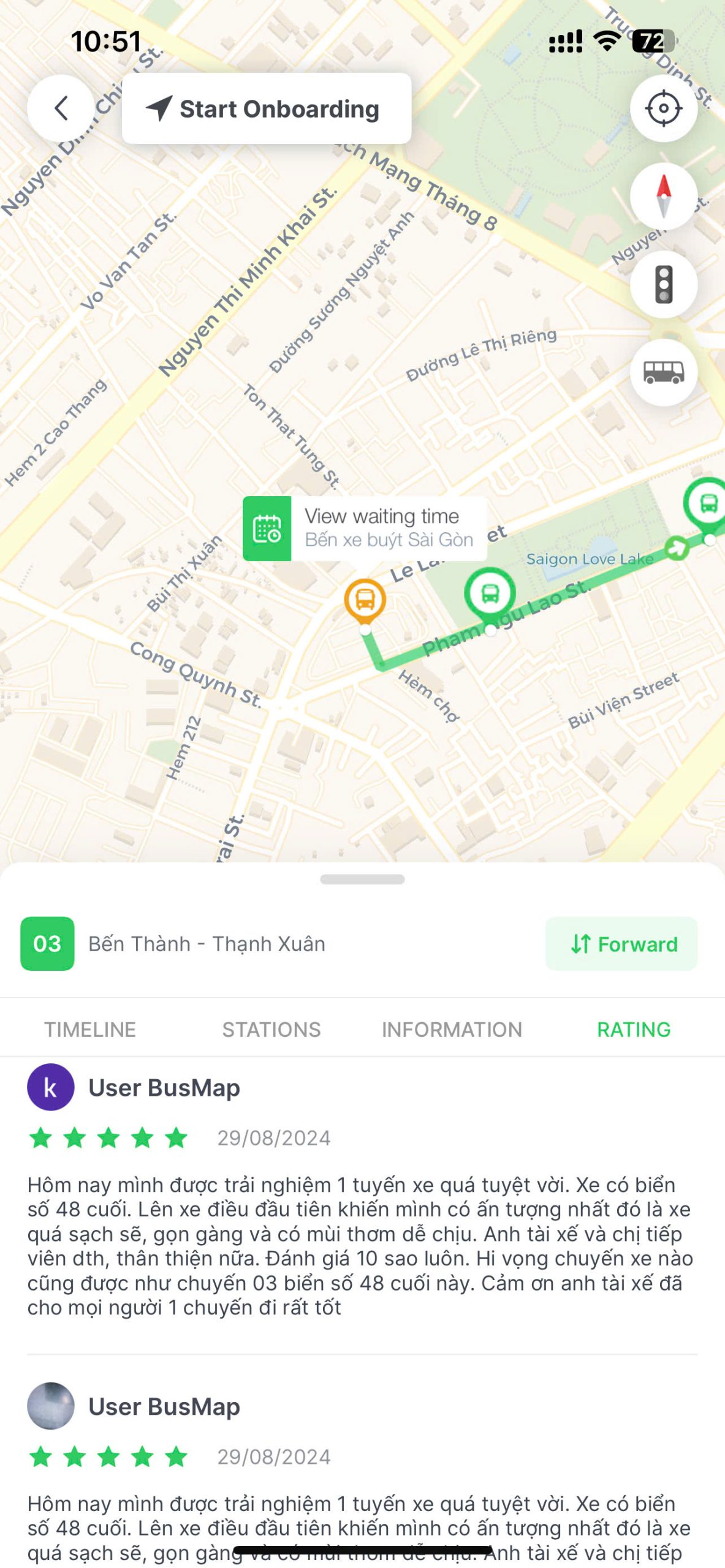725x1568 pixels.
Task: Reset map orientation with compass
Action: pyautogui.click(x=663, y=197)
